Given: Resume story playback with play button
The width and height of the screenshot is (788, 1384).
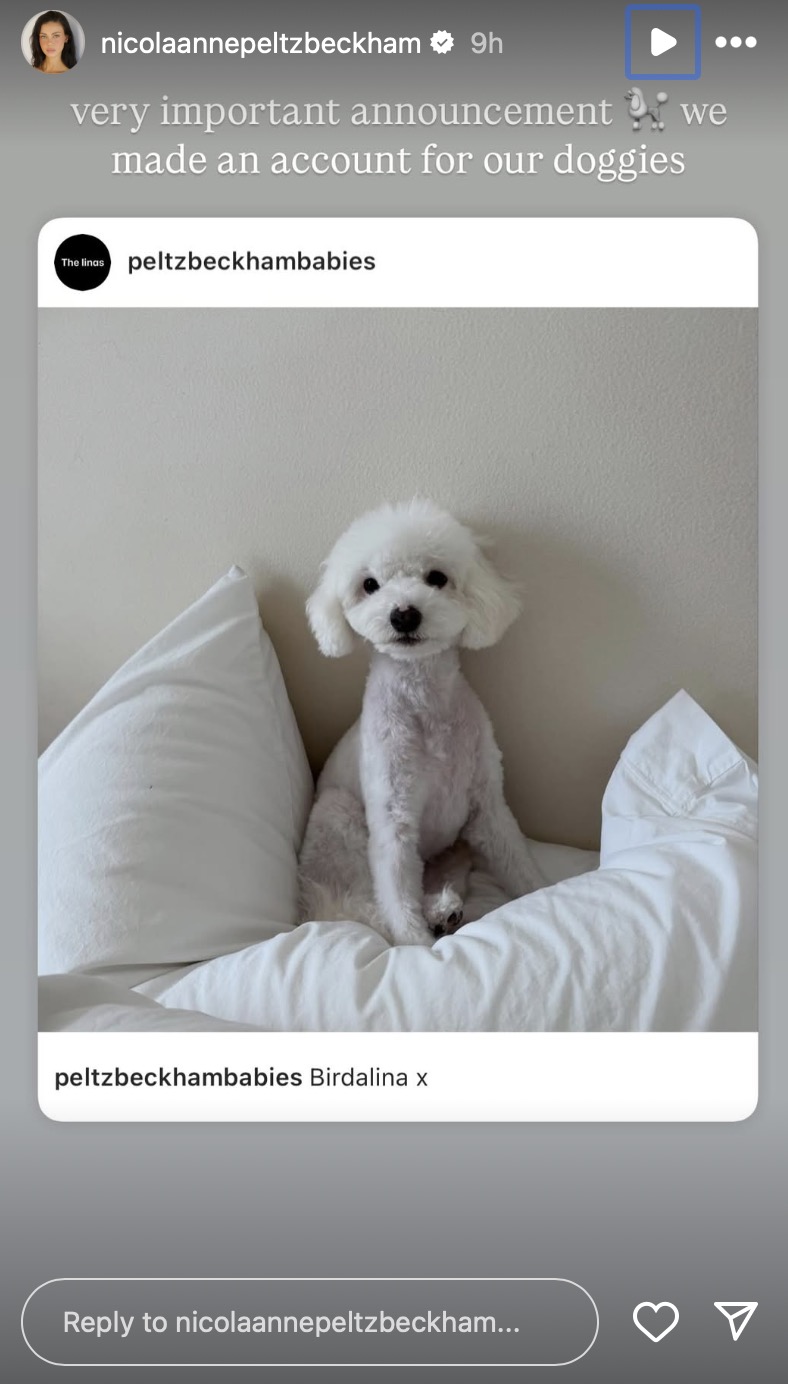Looking at the screenshot, I should tap(663, 42).
